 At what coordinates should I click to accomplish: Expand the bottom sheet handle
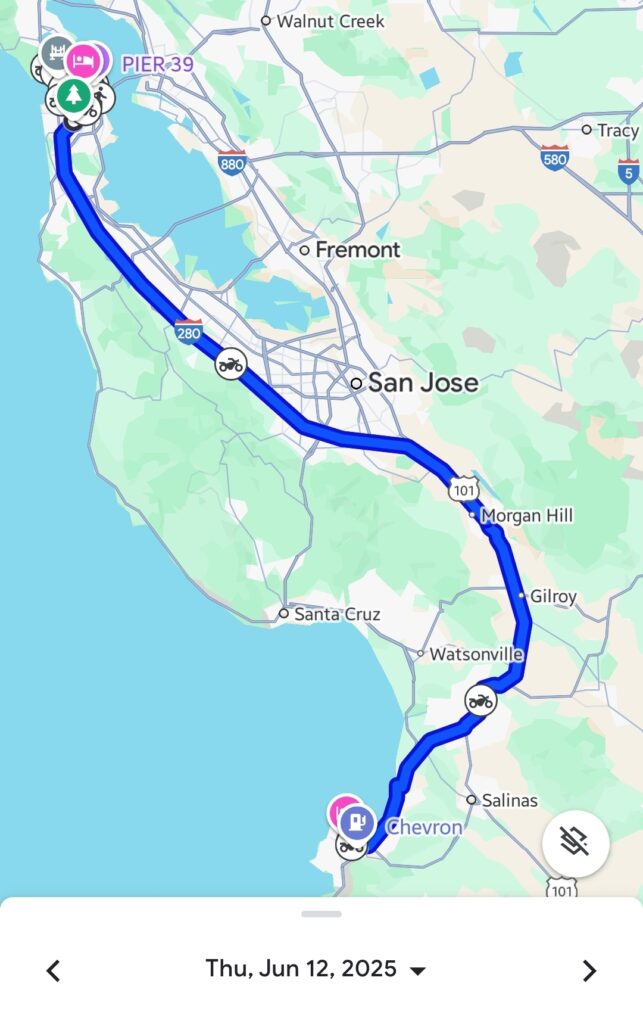(321, 913)
